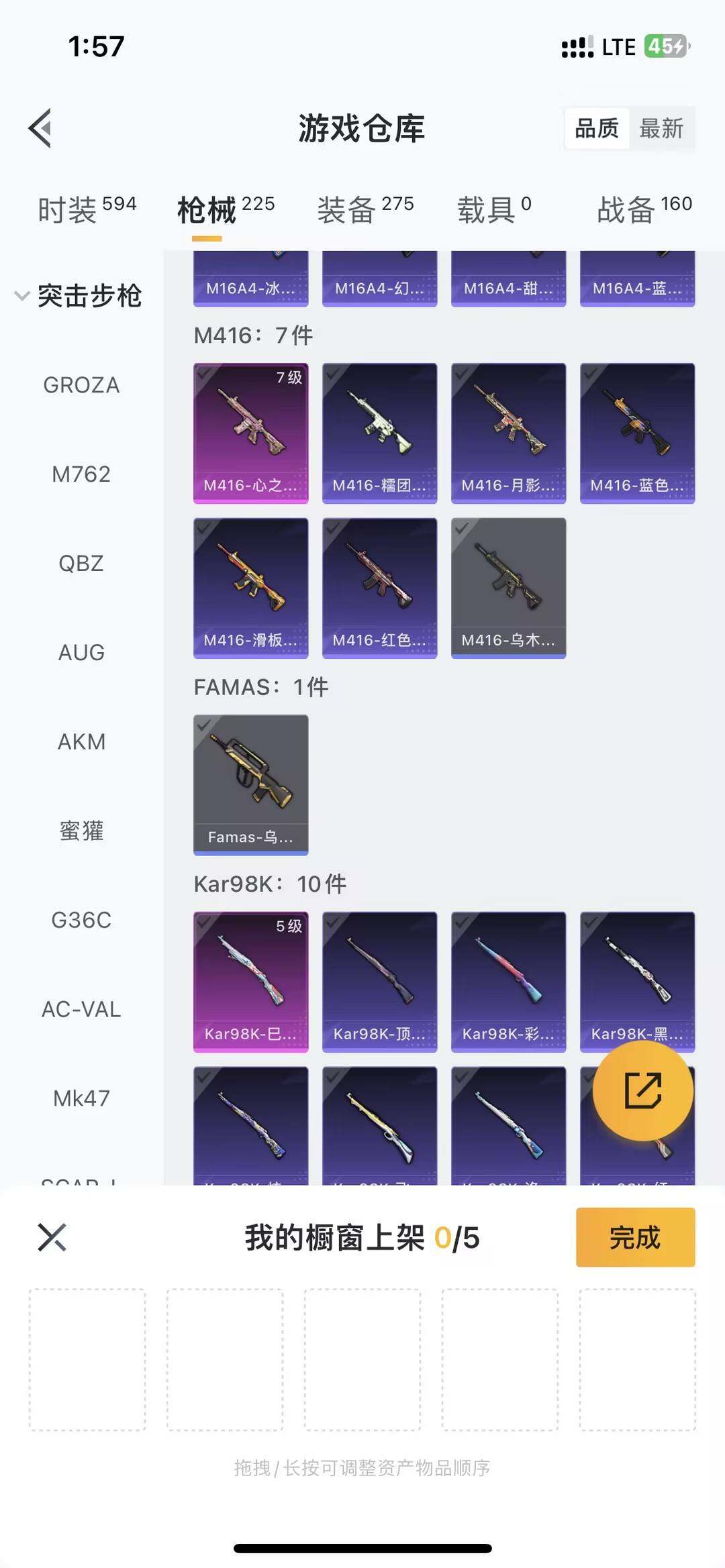Sort items by 最新
This screenshot has height=1568, width=725.
coord(661,127)
